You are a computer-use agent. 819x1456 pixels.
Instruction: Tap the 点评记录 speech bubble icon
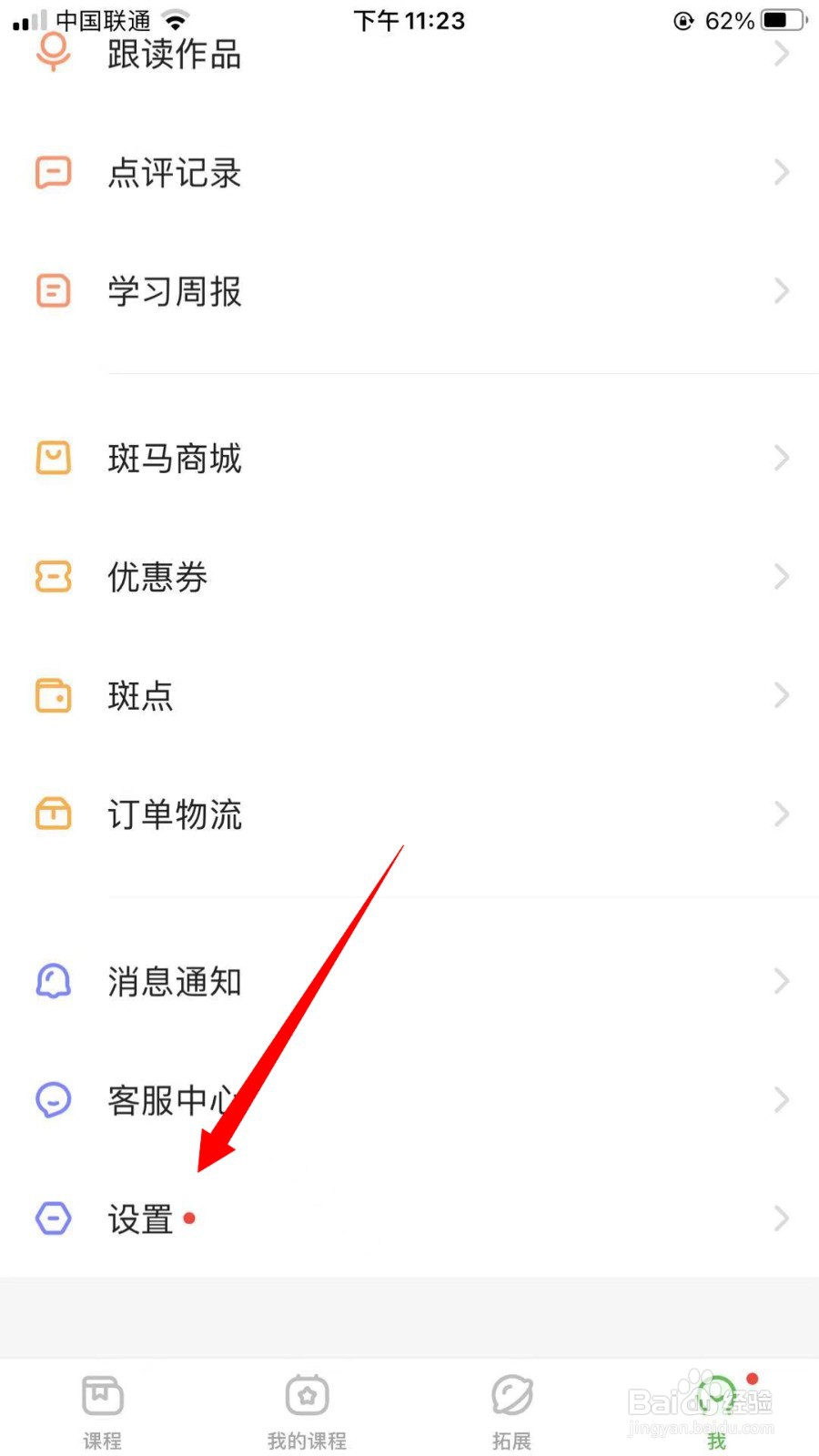click(x=53, y=173)
